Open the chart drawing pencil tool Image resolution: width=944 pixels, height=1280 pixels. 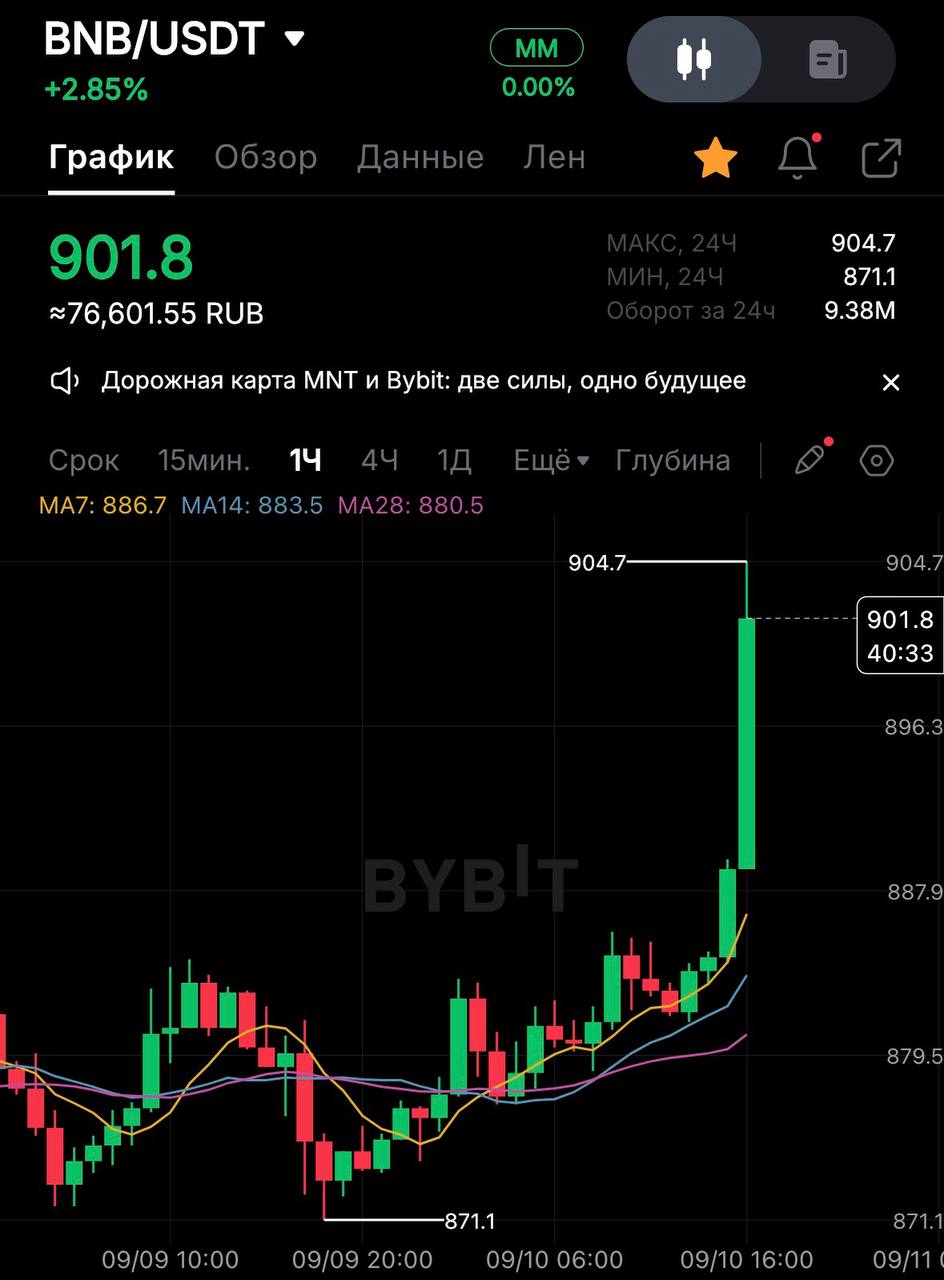[x=810, y=460]
